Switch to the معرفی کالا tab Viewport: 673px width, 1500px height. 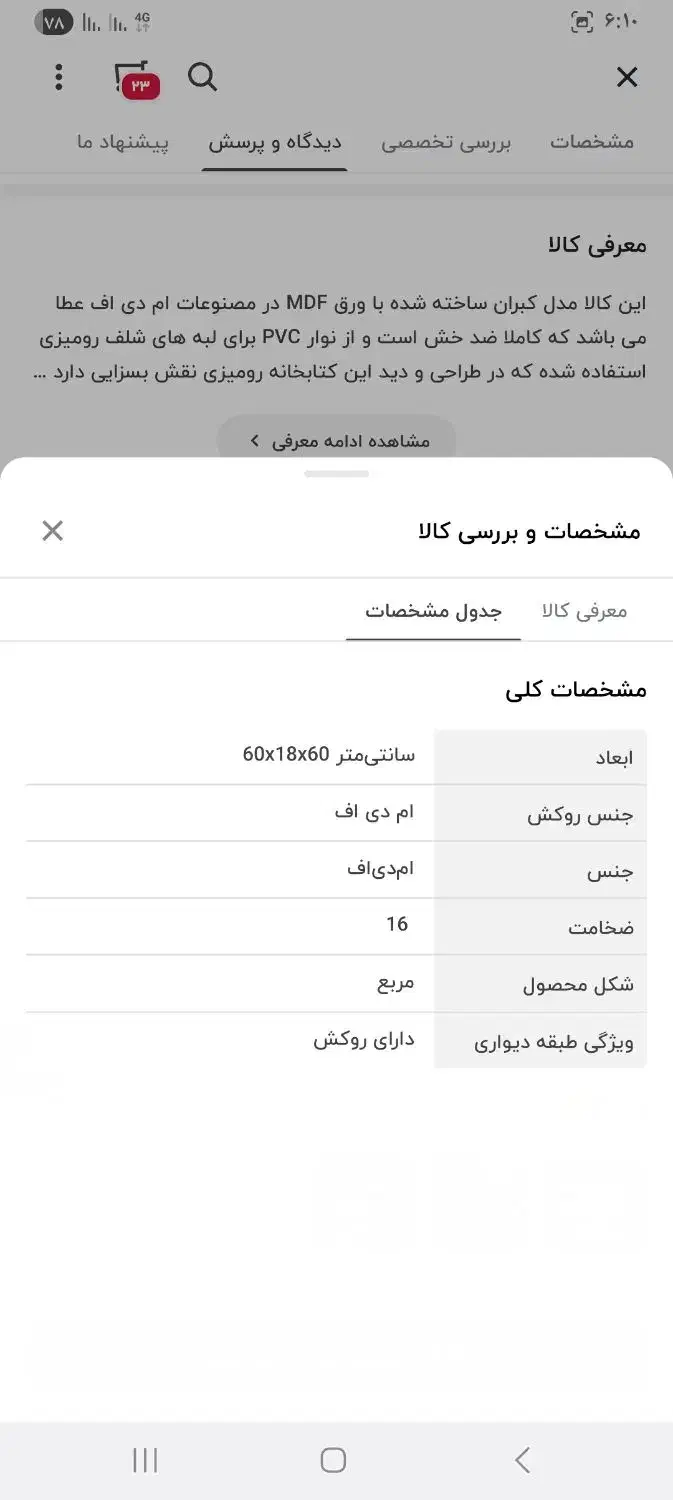pyautogui.click(x=584, y=611)
